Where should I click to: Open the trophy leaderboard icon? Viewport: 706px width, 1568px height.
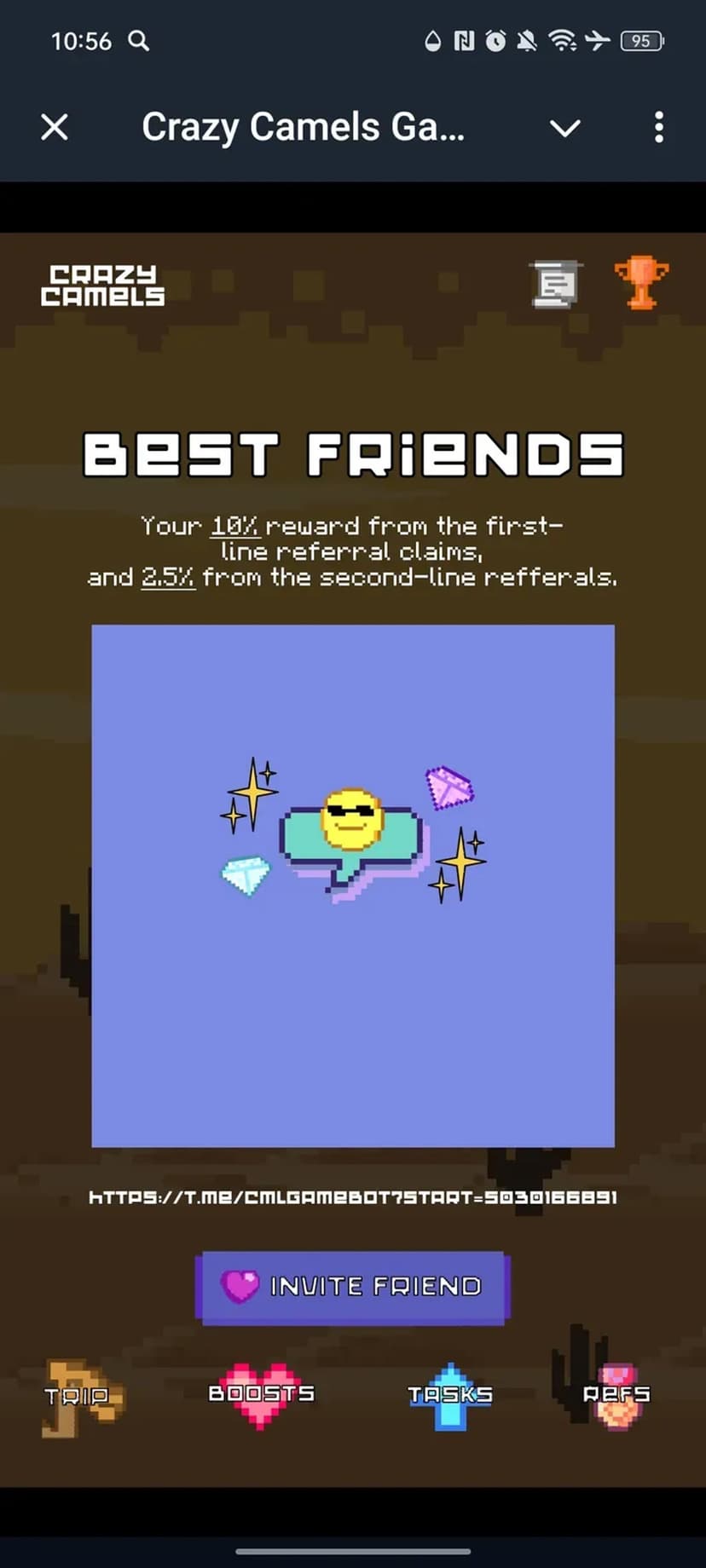[x=641, y=283]
